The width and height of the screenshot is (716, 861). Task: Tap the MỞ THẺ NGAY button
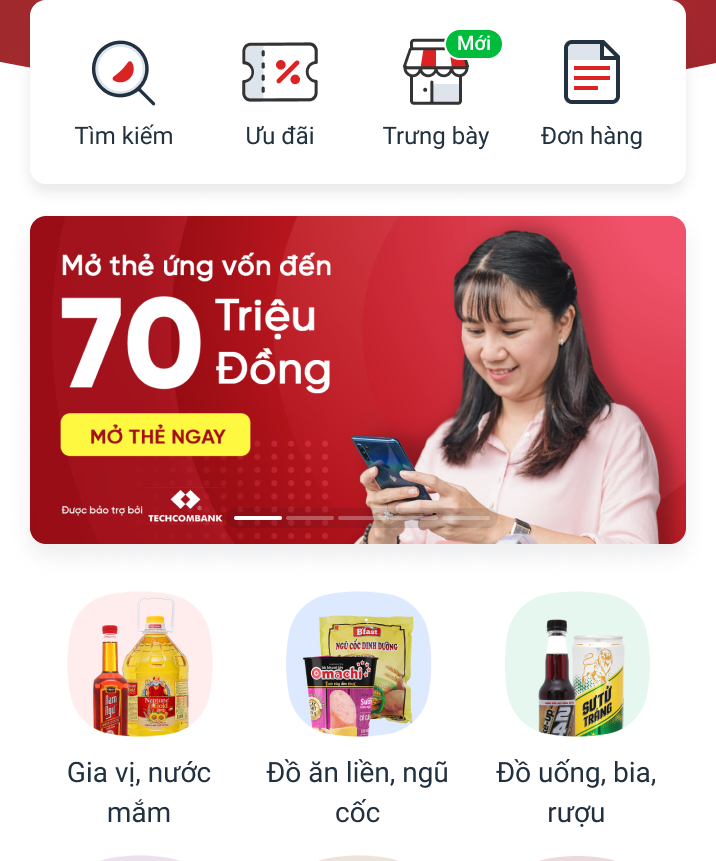[x=155, y=435]
